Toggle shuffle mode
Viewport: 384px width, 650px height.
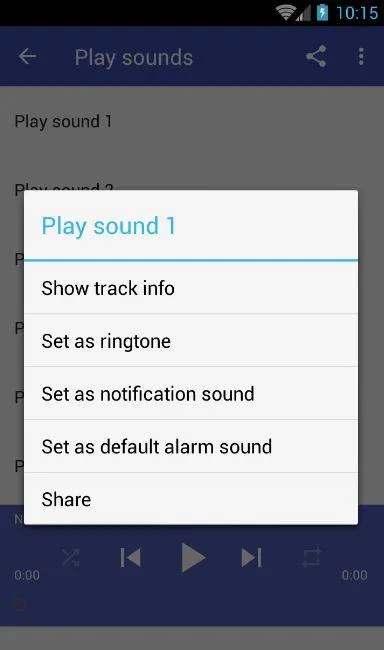(70, 558)
